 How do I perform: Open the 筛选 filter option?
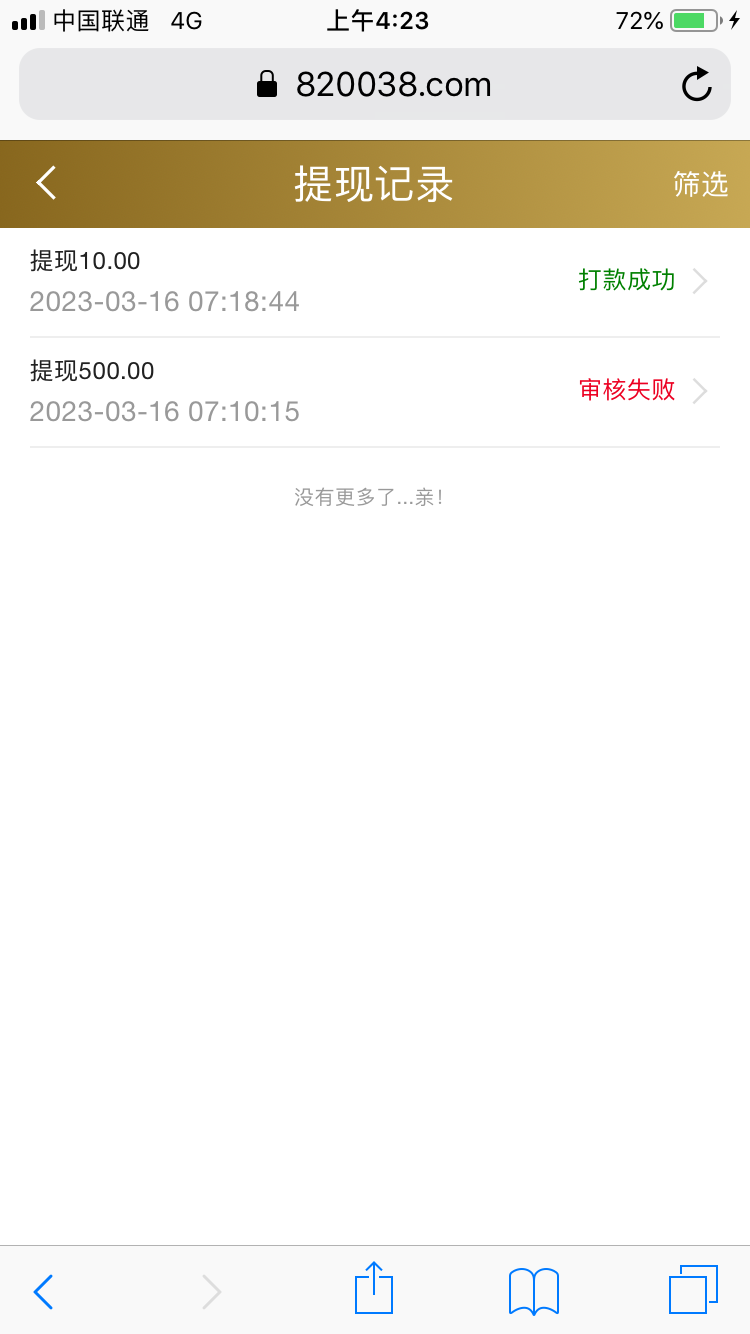coord(700,184)
